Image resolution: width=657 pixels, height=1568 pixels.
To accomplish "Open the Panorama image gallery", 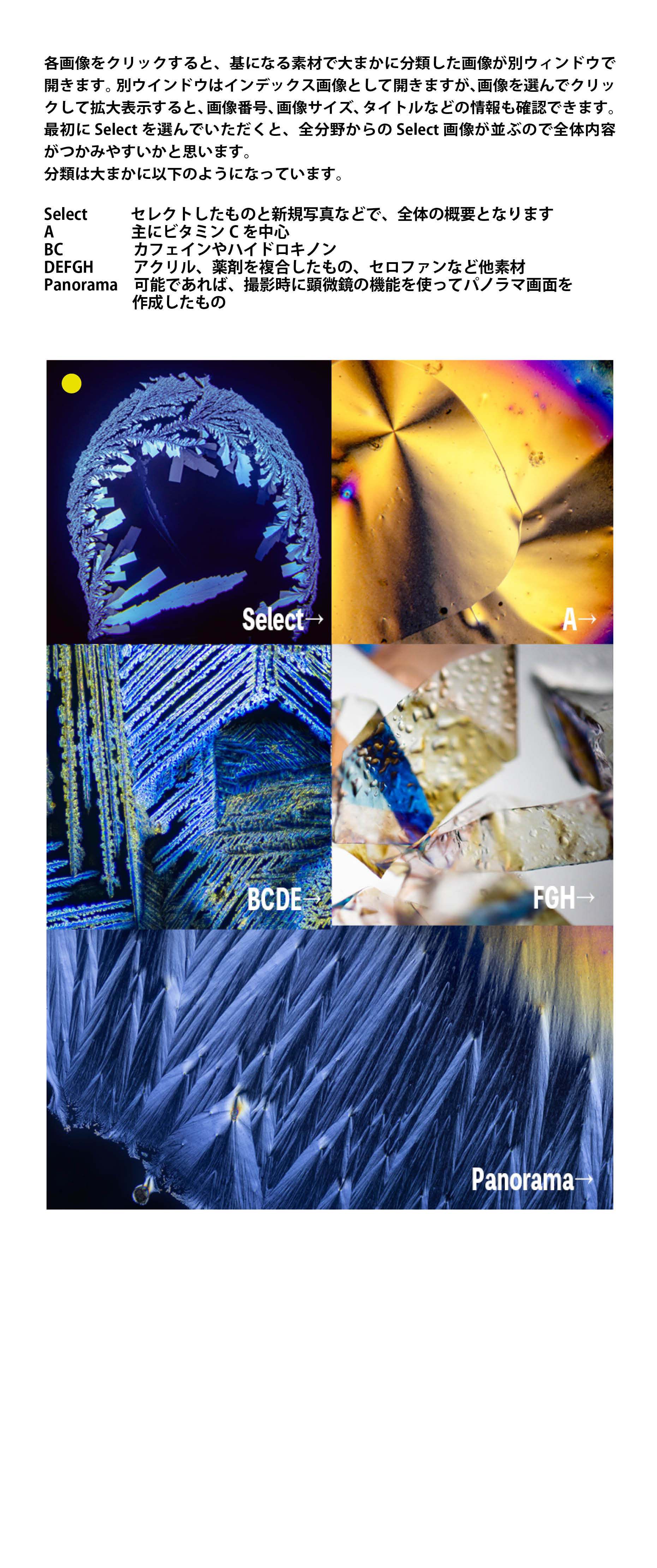I will point(329,1068).
